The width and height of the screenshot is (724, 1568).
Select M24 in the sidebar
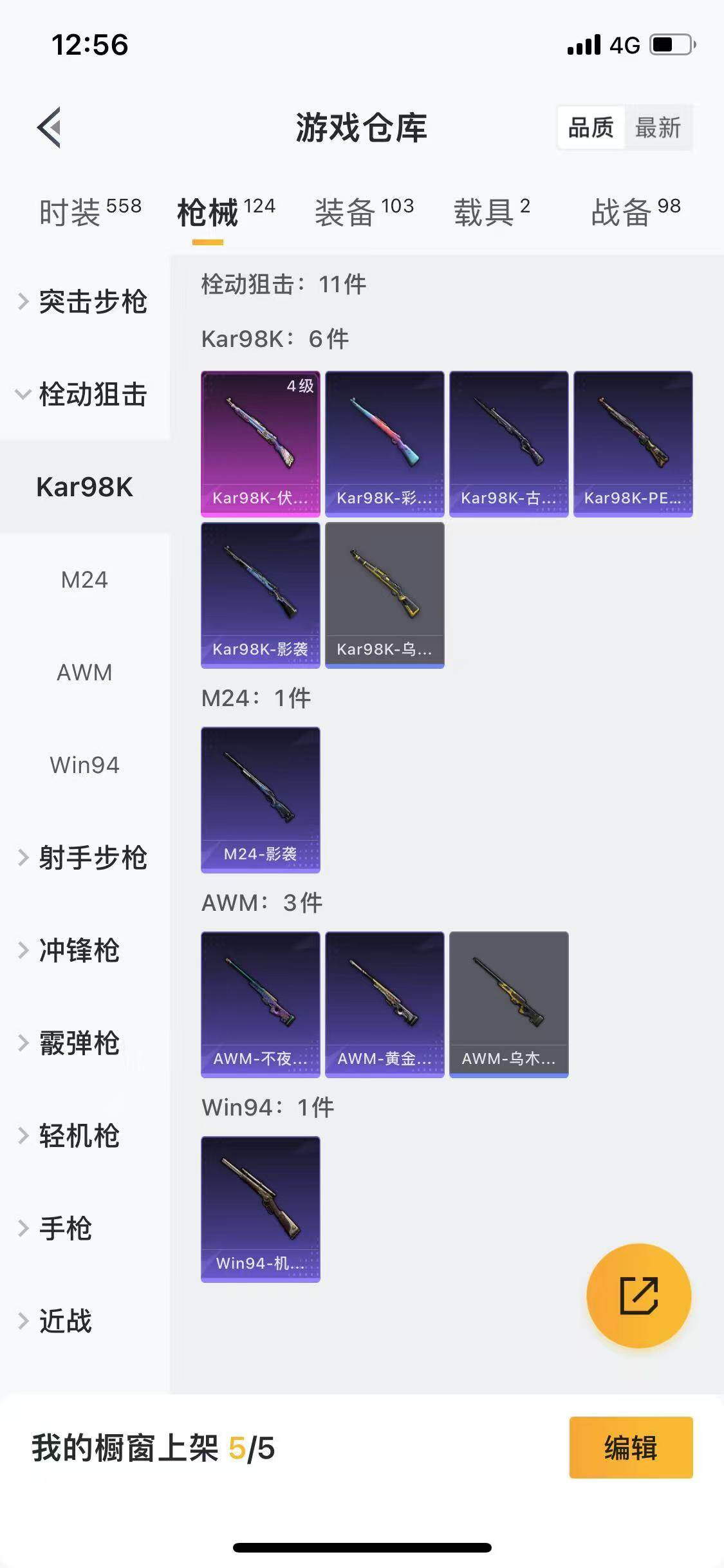pos(84,579)
